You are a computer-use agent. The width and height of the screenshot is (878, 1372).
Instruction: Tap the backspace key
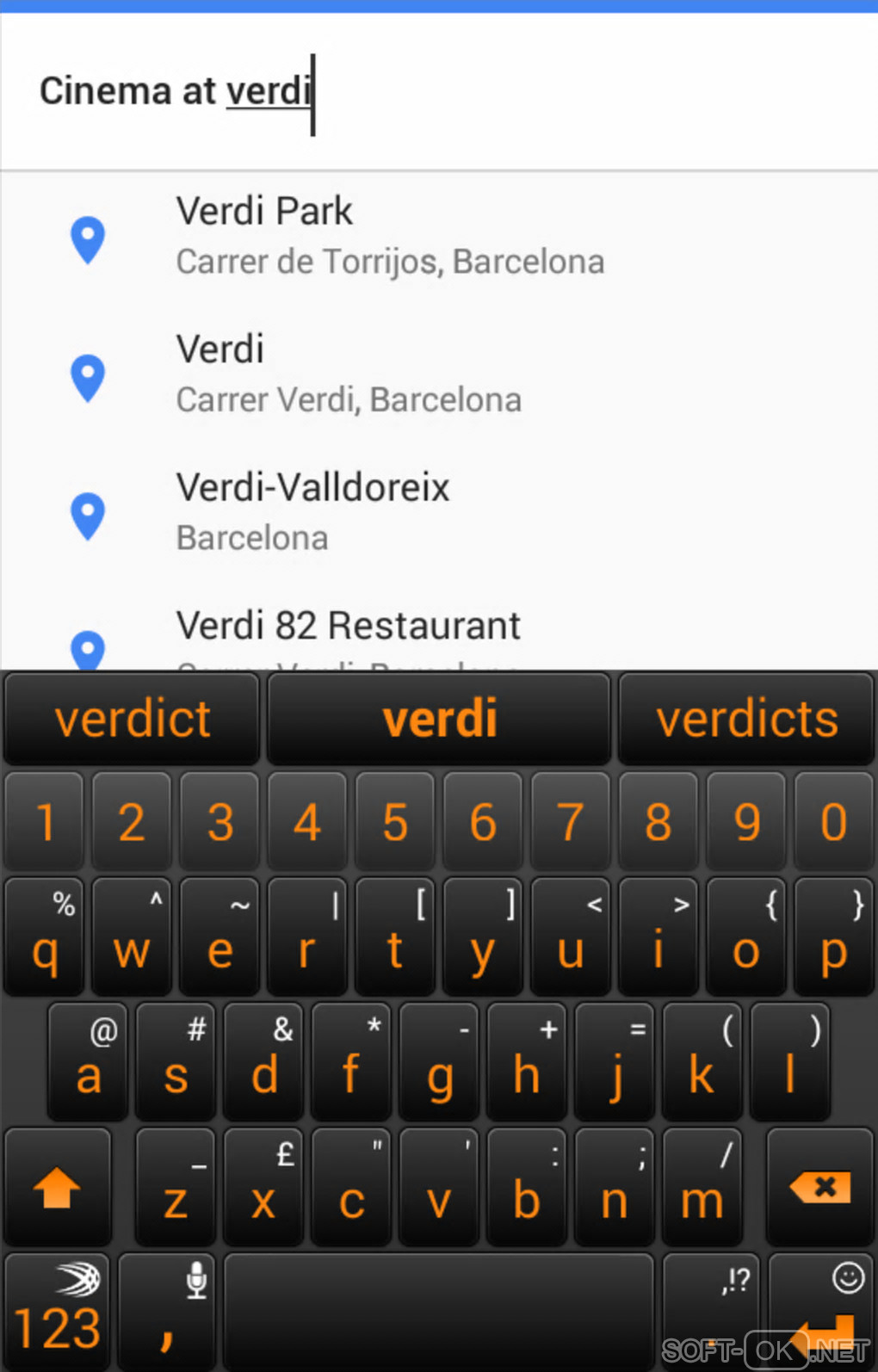tap(820, 1188)
